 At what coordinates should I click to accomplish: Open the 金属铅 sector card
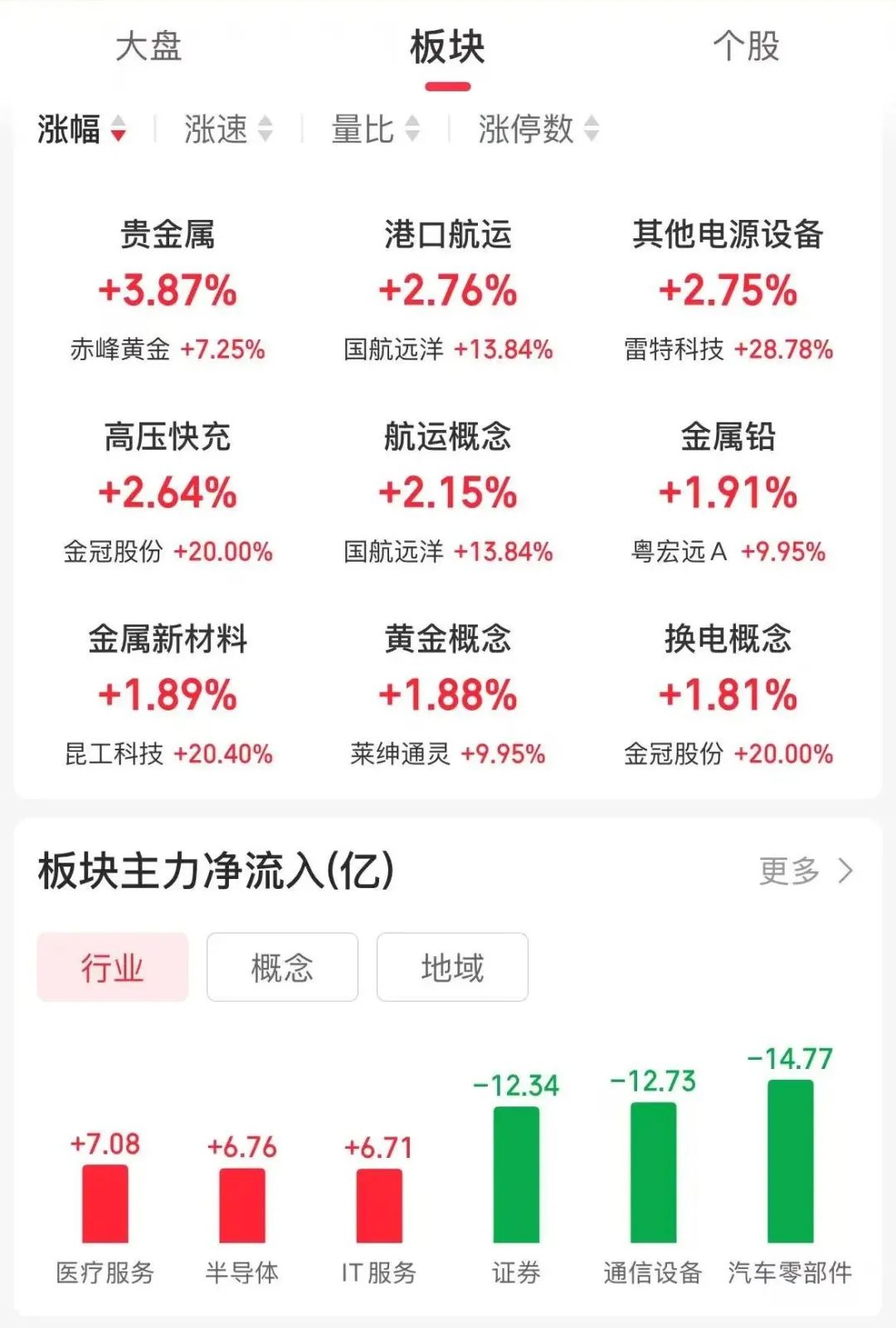[x=728, y=493]
